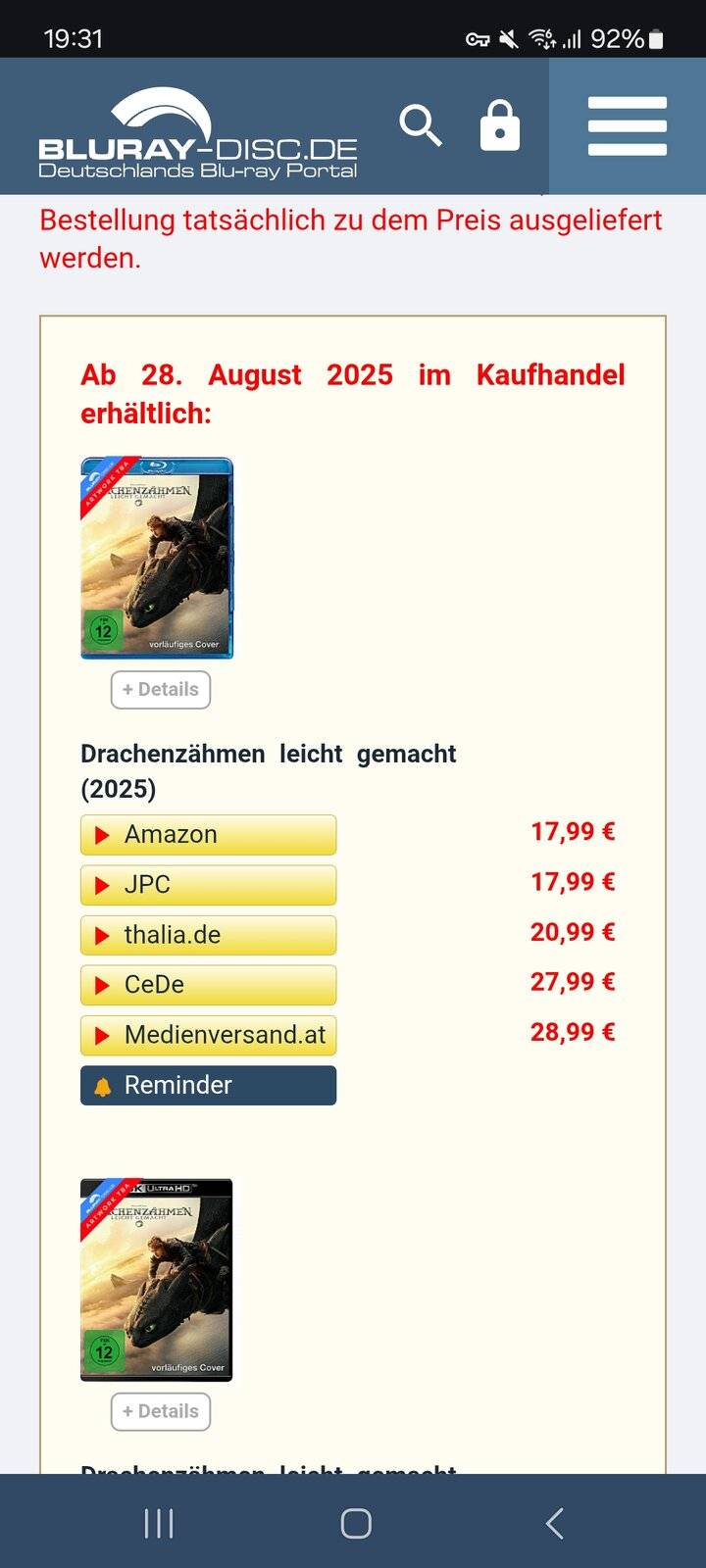Open recent apps from the navigation bar
The width and height of the screenshot is (706, 1568).
click(x=159, y=1523)
